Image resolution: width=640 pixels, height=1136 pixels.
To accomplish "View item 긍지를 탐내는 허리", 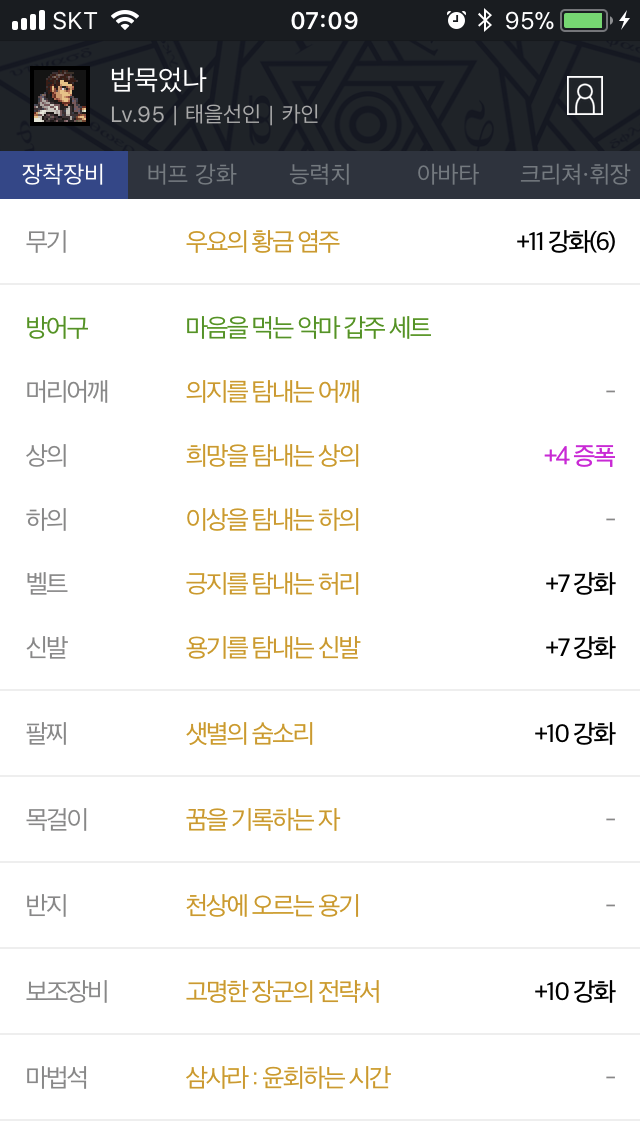I will click(273, 583).
